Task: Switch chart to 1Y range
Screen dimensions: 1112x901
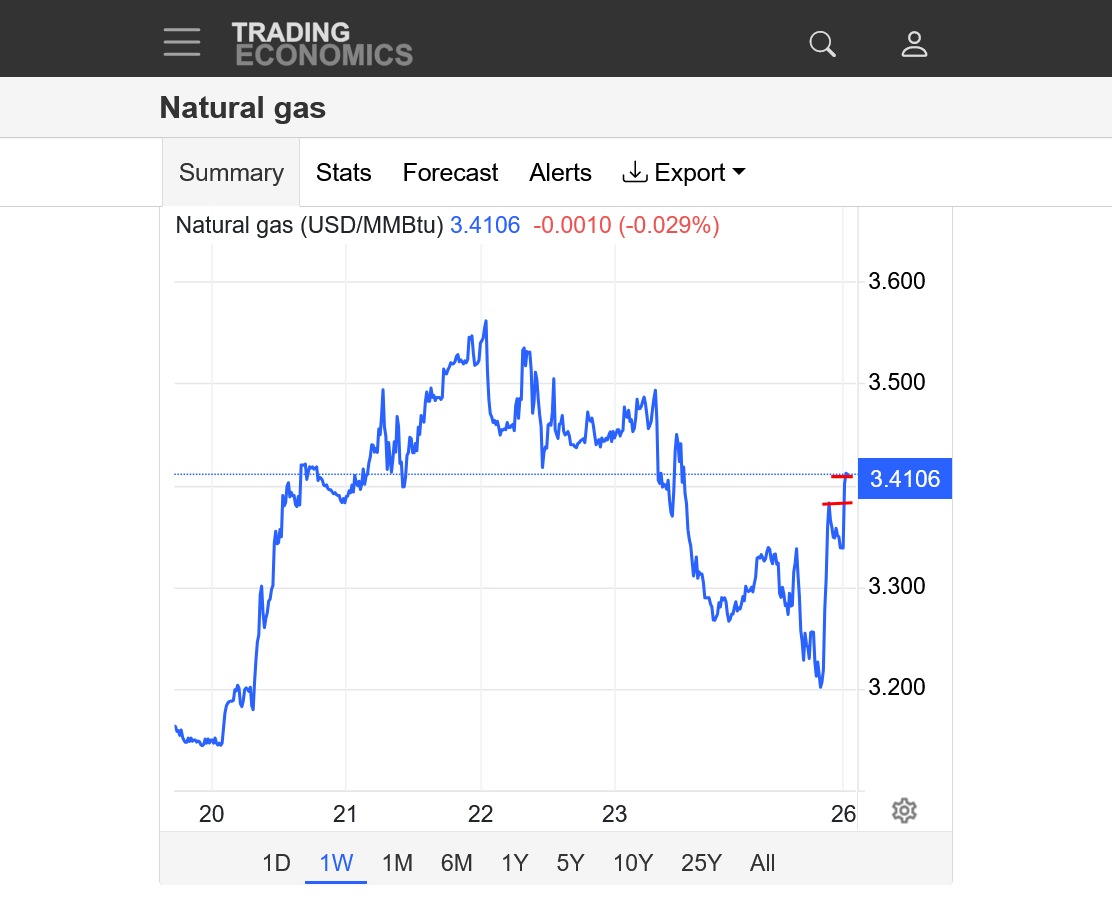Action: [x=514, y=863]
